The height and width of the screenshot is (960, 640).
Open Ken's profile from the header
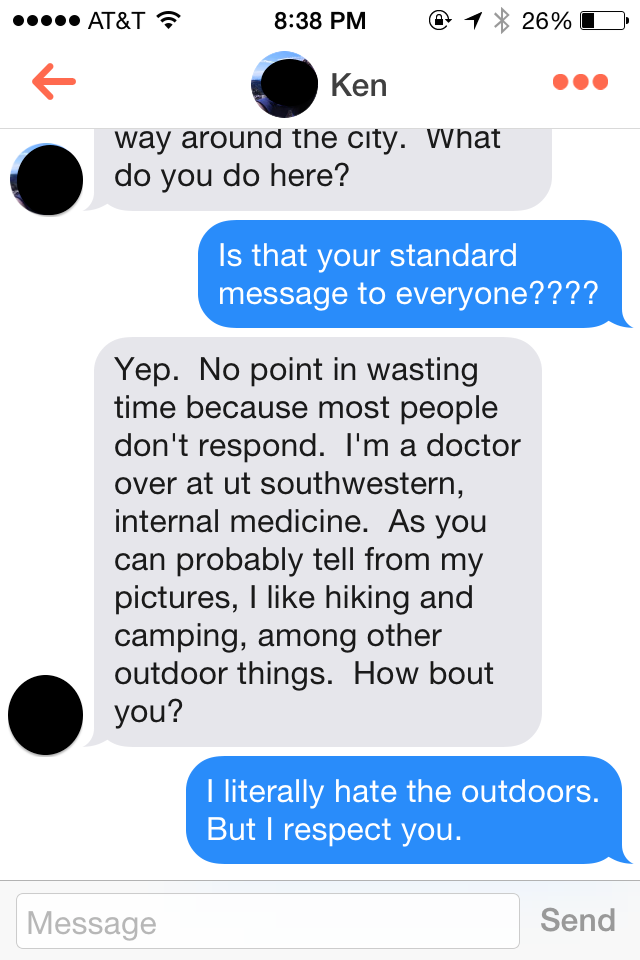click(320, 84)
